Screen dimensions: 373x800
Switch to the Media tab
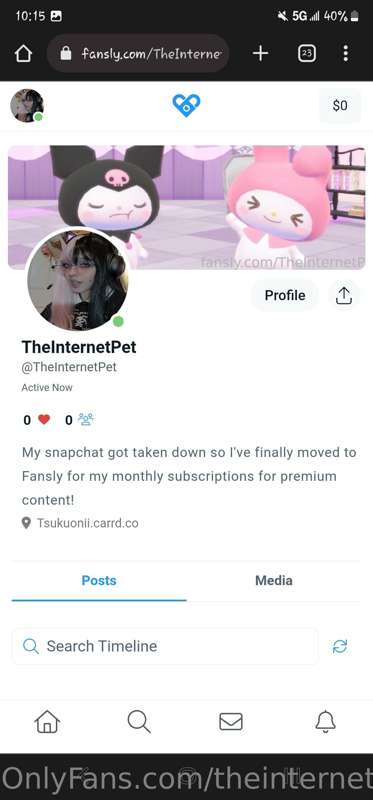point(274,581)
